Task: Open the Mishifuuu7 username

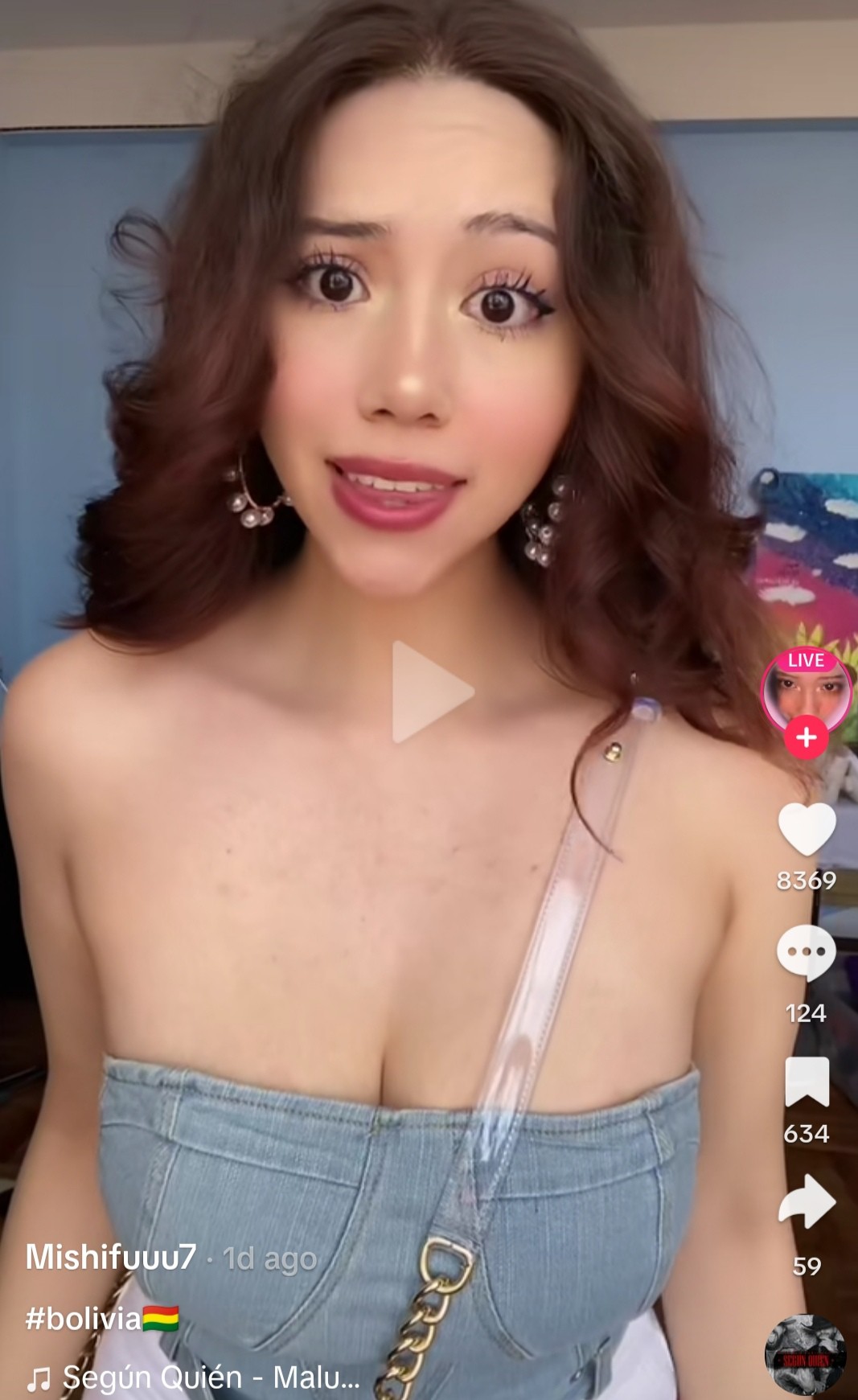Action: (x=111, y=1256)
